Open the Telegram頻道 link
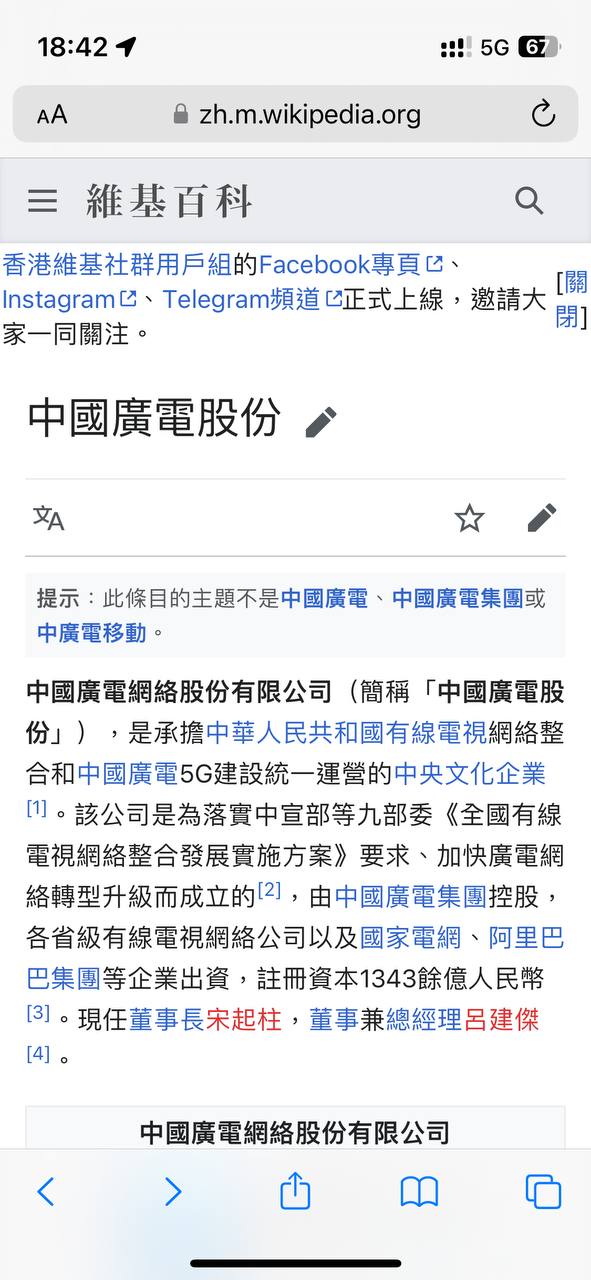 (x=252, y=299)
